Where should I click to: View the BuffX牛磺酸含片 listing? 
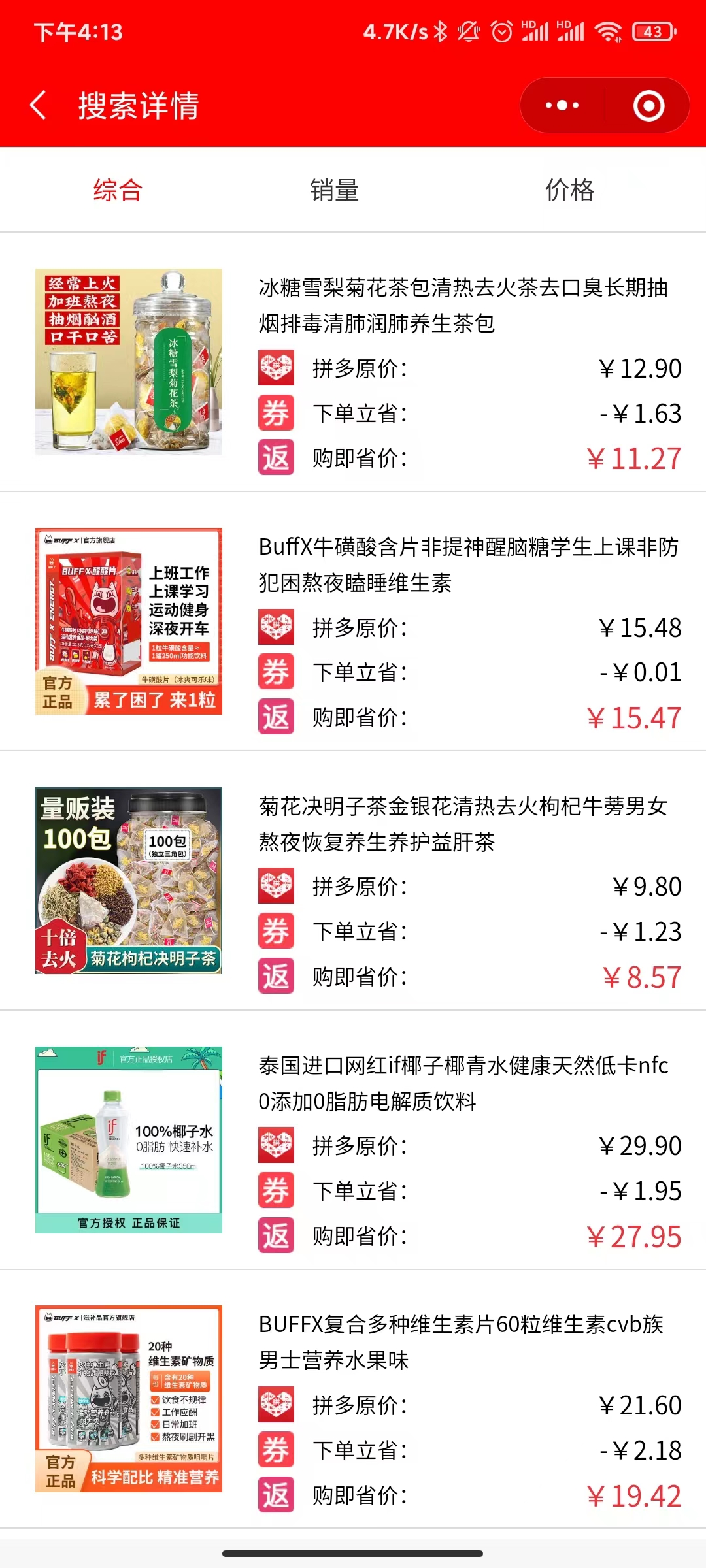point(468,564)
